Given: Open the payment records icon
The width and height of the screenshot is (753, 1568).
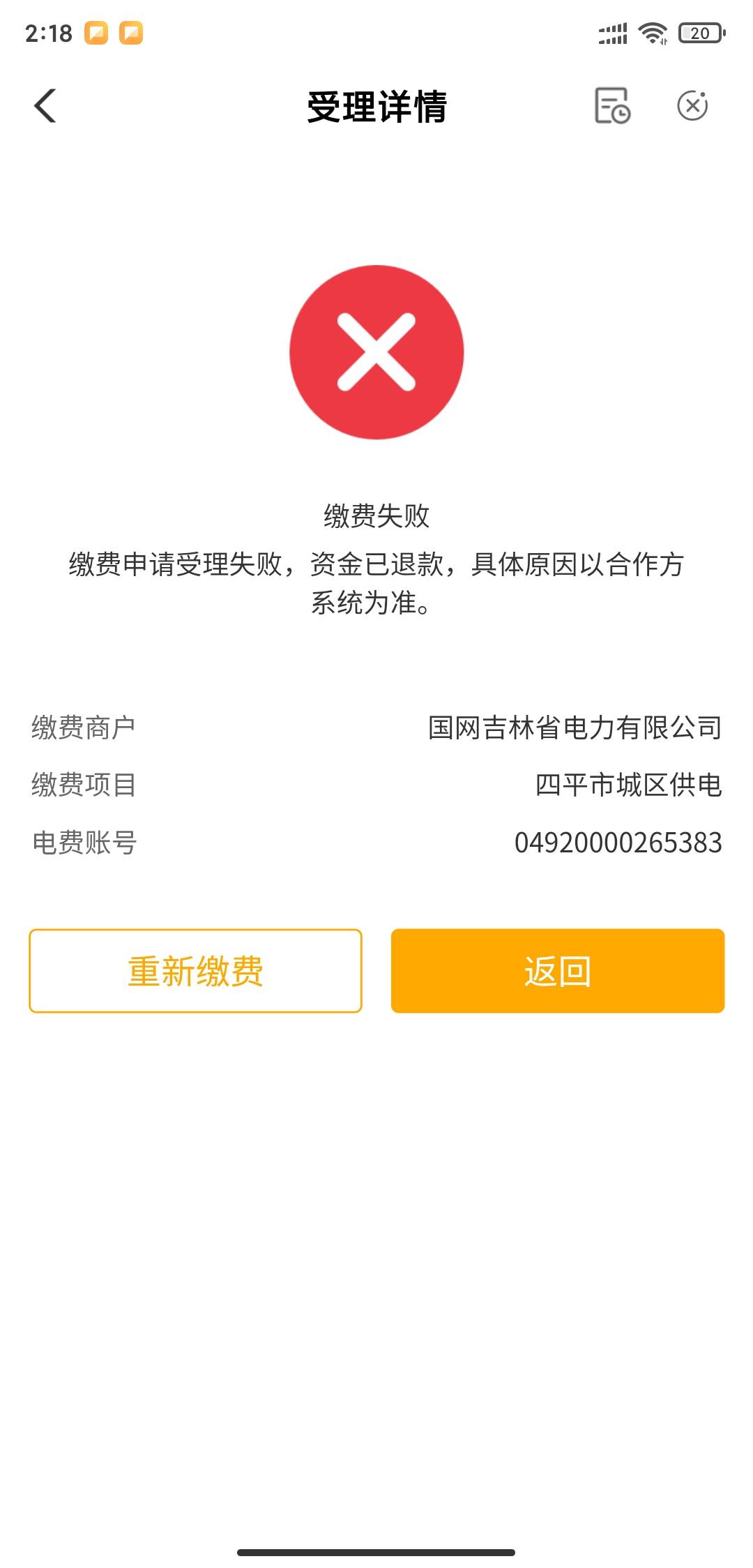Looking at the screenshot, I should (612, 106).
